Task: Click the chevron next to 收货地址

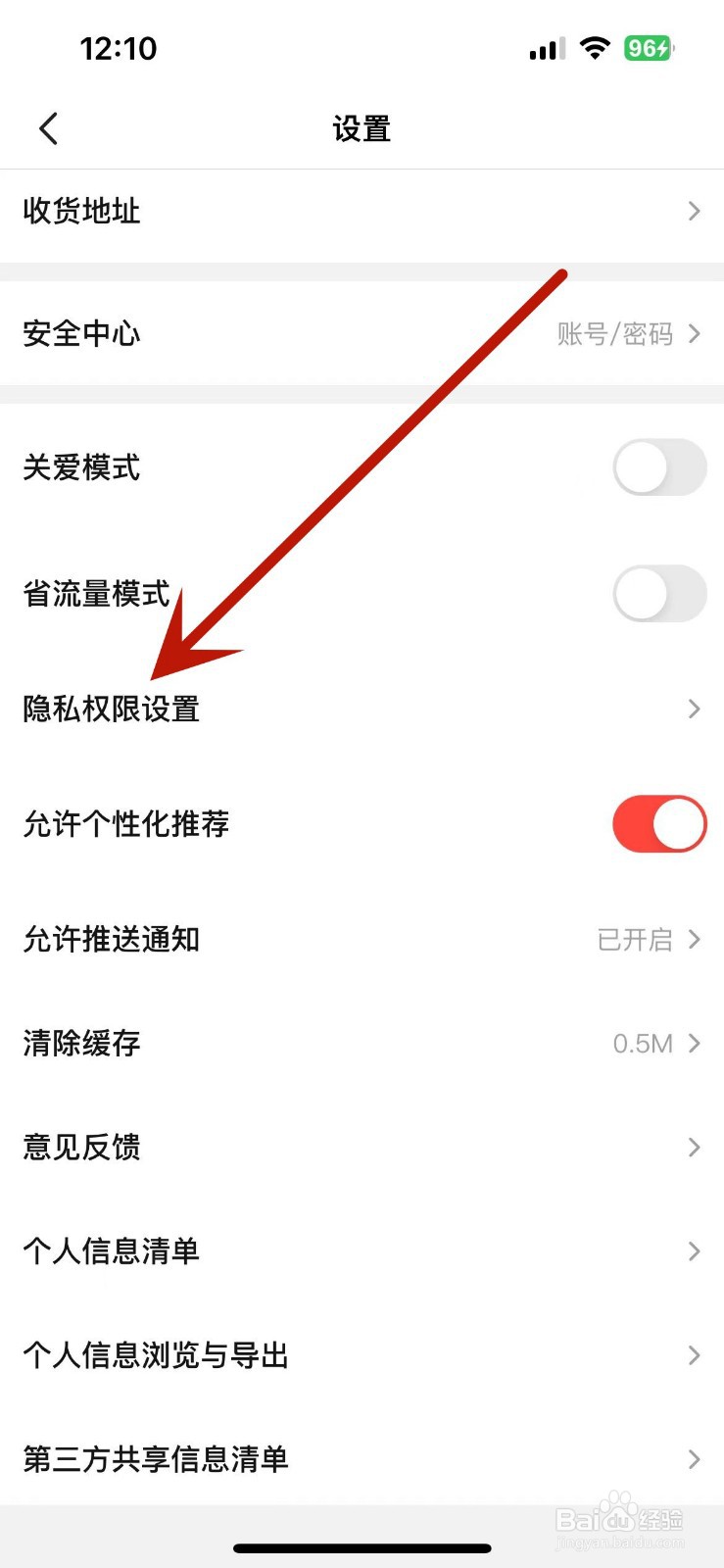Action: point(694,211)
